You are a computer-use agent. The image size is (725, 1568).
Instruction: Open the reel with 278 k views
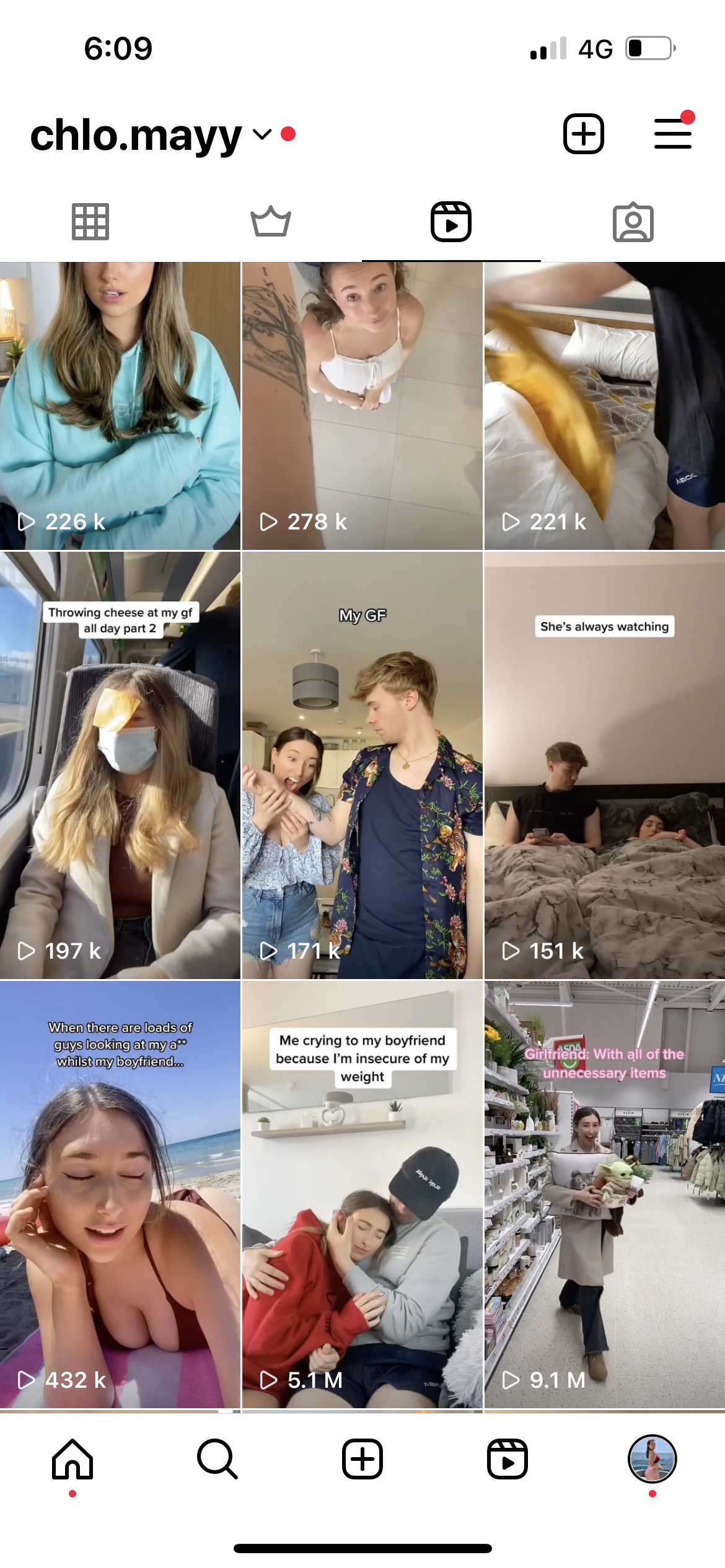coord(362,406)
